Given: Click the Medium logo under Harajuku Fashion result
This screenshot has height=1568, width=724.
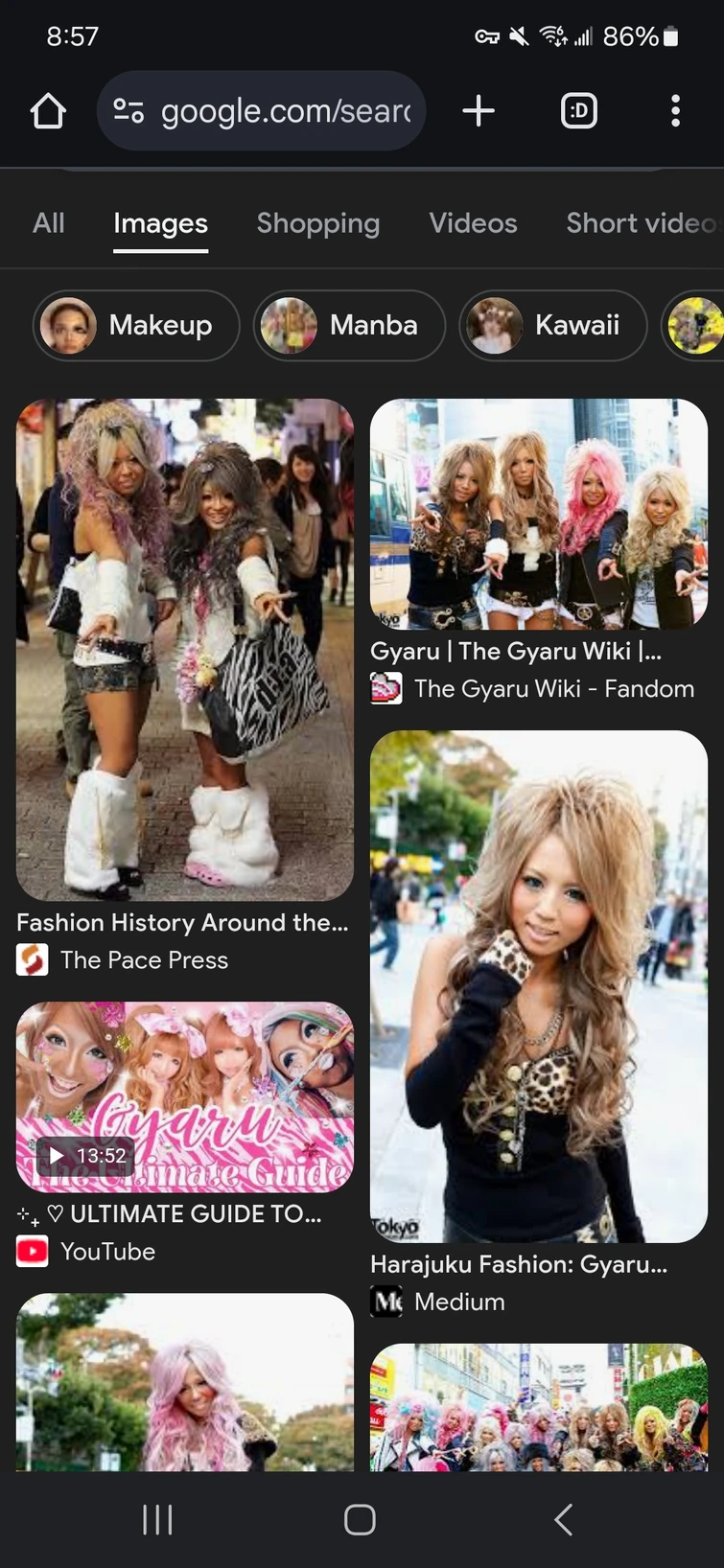Looking at the screenshot, I should pyautogui.click(x=385, y=1302).
